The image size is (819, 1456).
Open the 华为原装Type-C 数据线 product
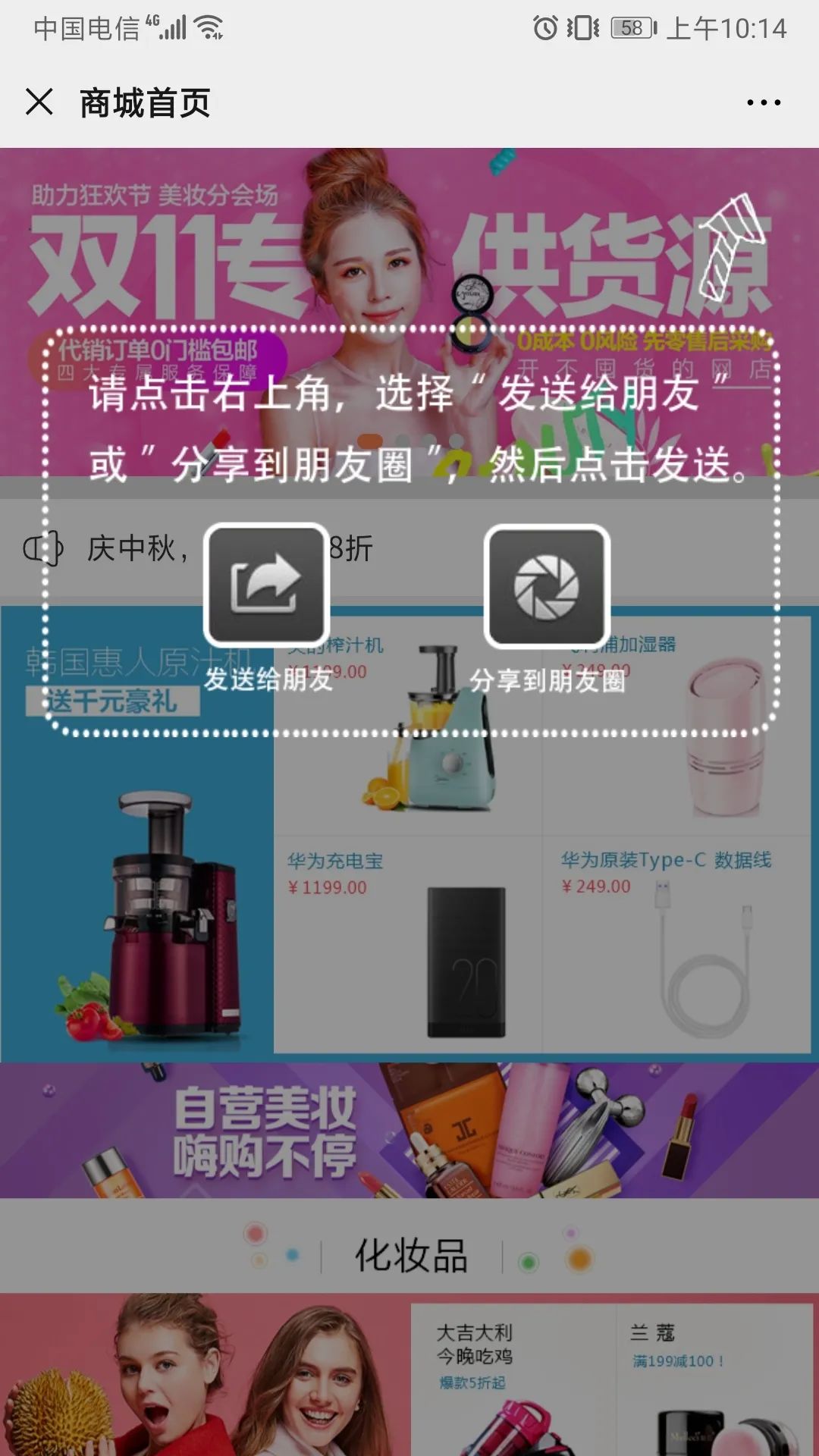click(676, 944)
